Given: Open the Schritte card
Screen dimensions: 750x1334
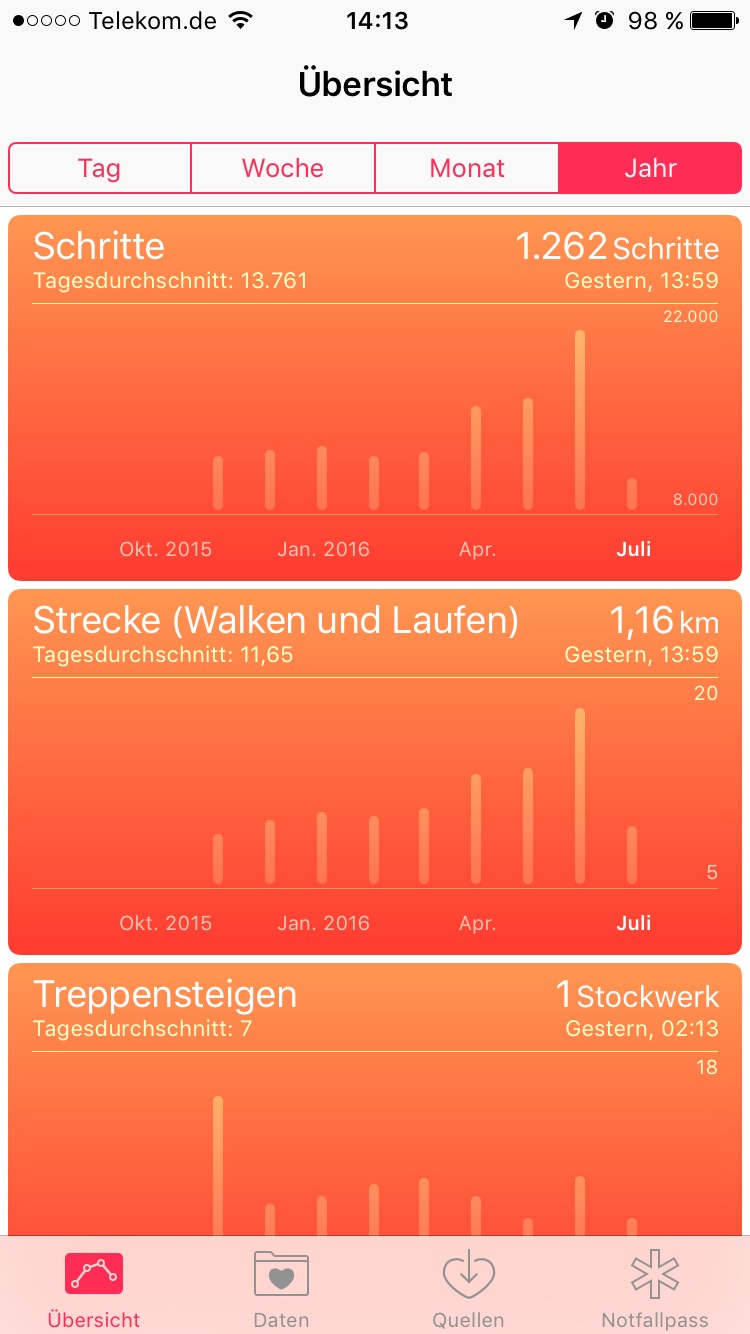Looking at the screenshot, I should point(375,397).
